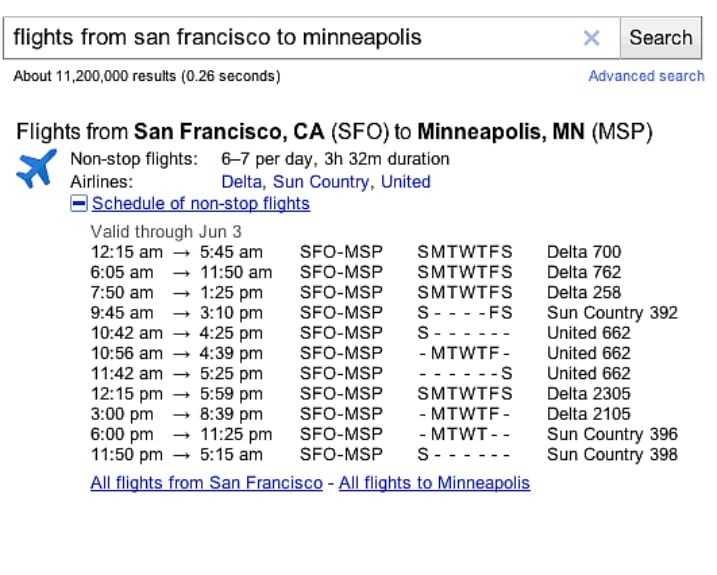
Task: View all flights to Minneapolis
Action: 434,483
